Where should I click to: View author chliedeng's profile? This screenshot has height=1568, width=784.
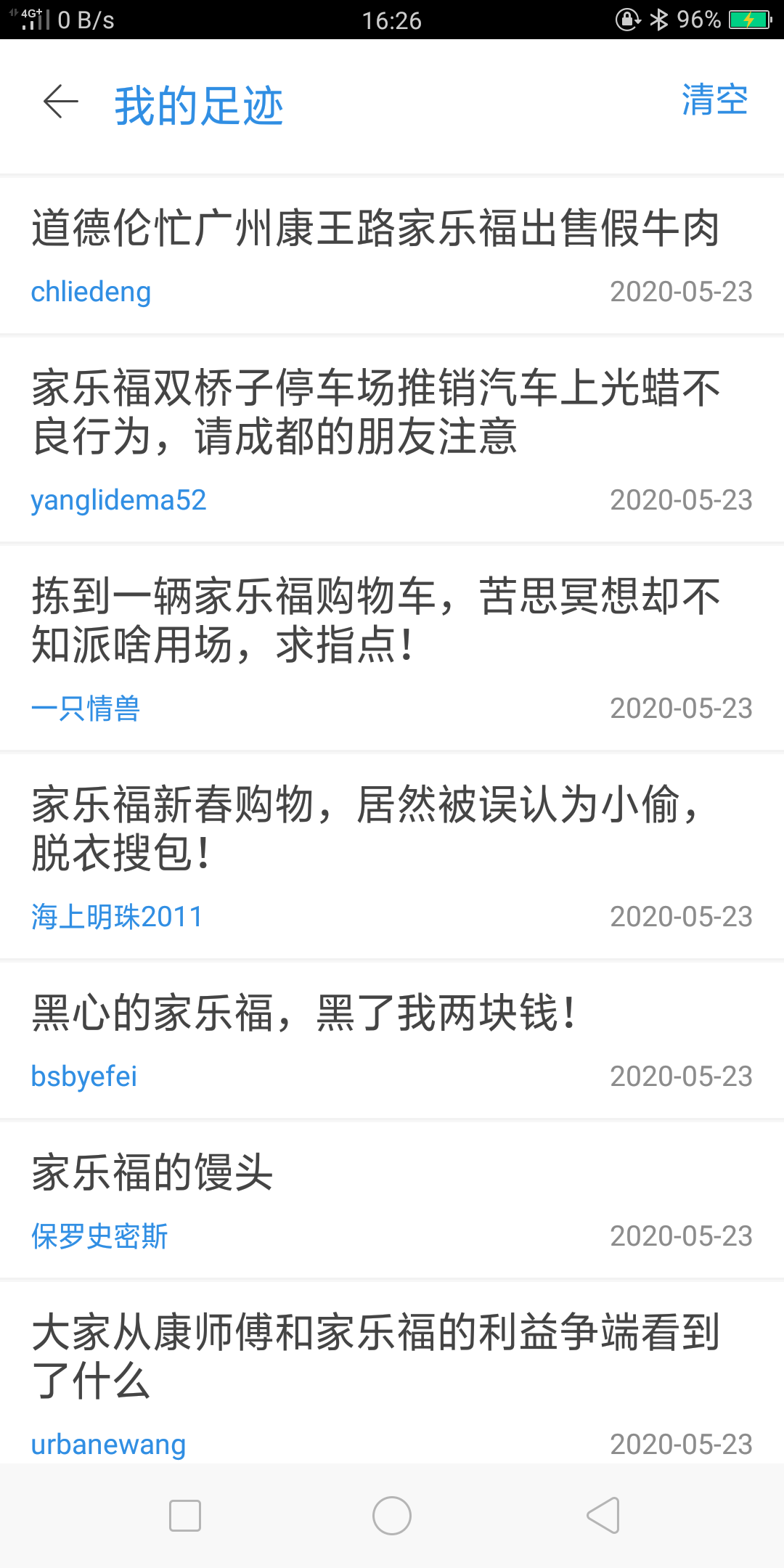point(91,292)
